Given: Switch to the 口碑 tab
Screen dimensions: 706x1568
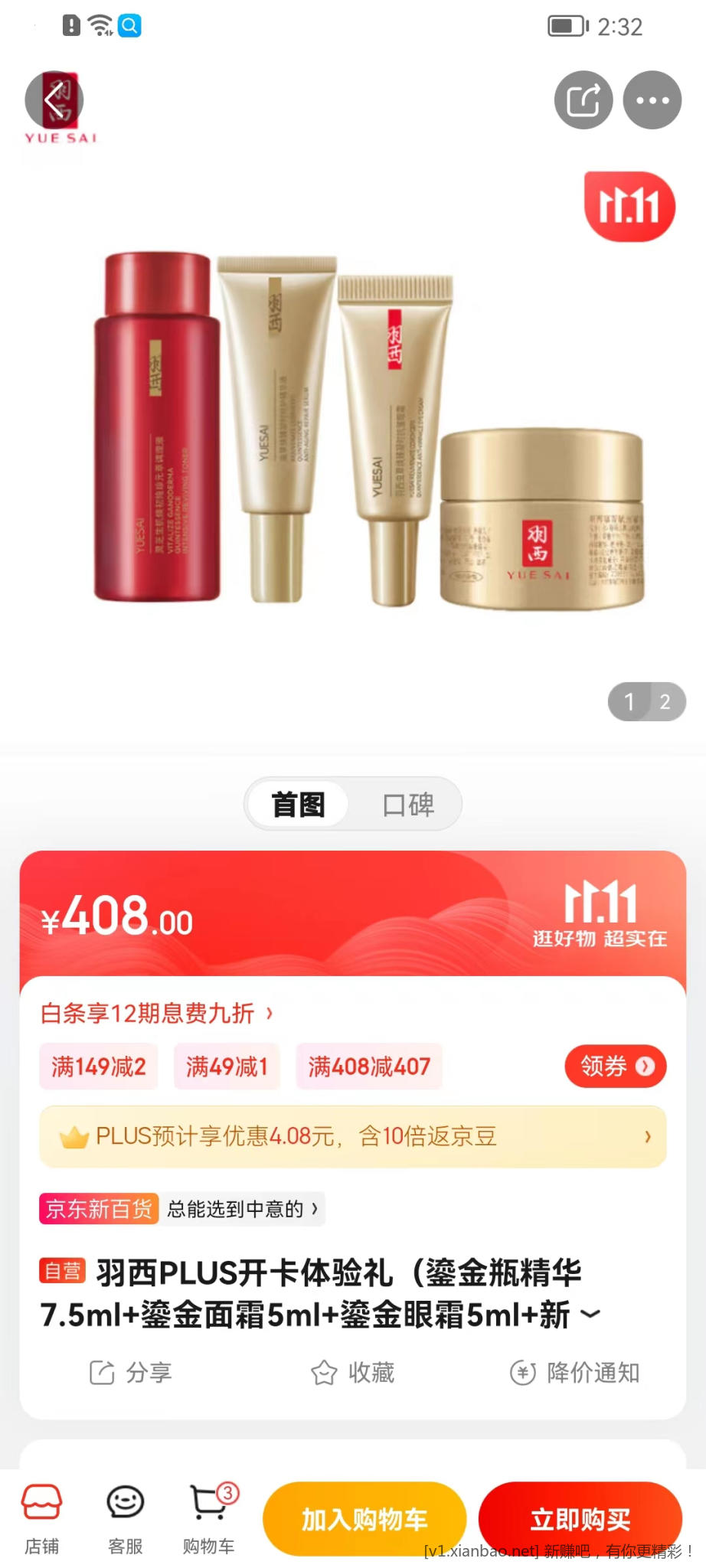Looking at the screenshot, I should click(408, 805).
